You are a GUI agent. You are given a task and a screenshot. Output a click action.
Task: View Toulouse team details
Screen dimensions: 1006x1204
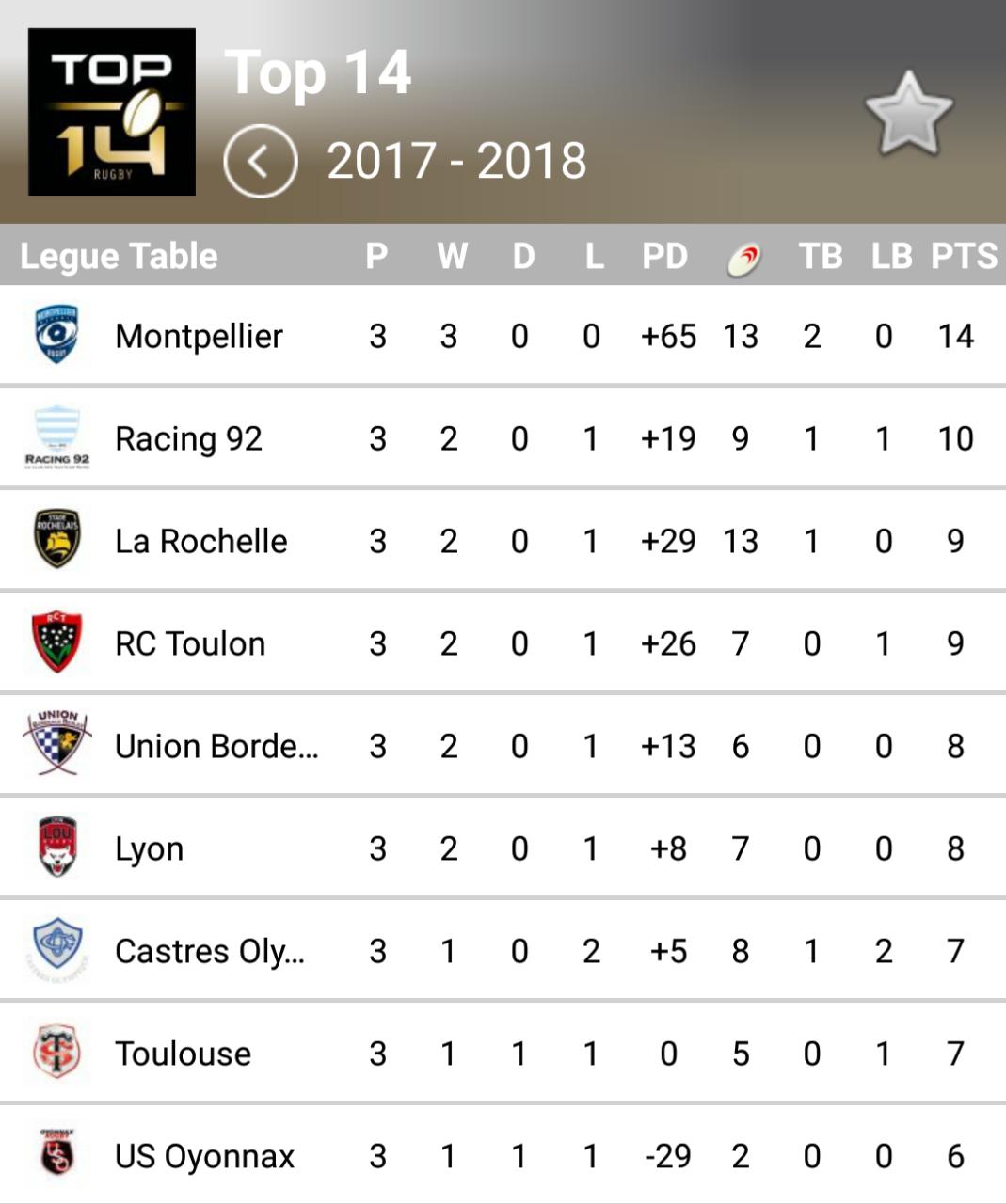pyautogui.click(x=183, y=1053)
